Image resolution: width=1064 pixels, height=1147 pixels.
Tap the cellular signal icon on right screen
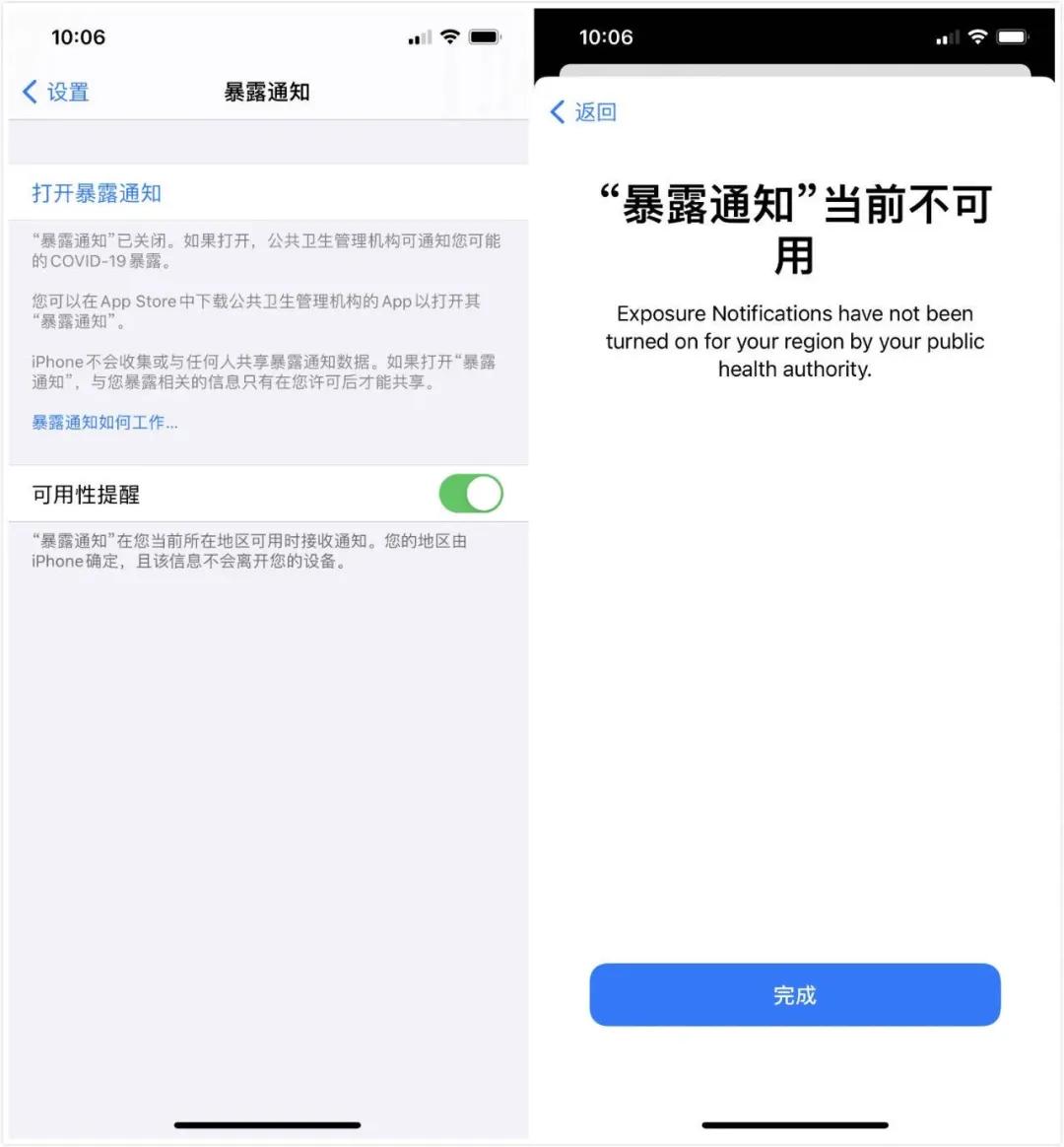pos(947,36)
